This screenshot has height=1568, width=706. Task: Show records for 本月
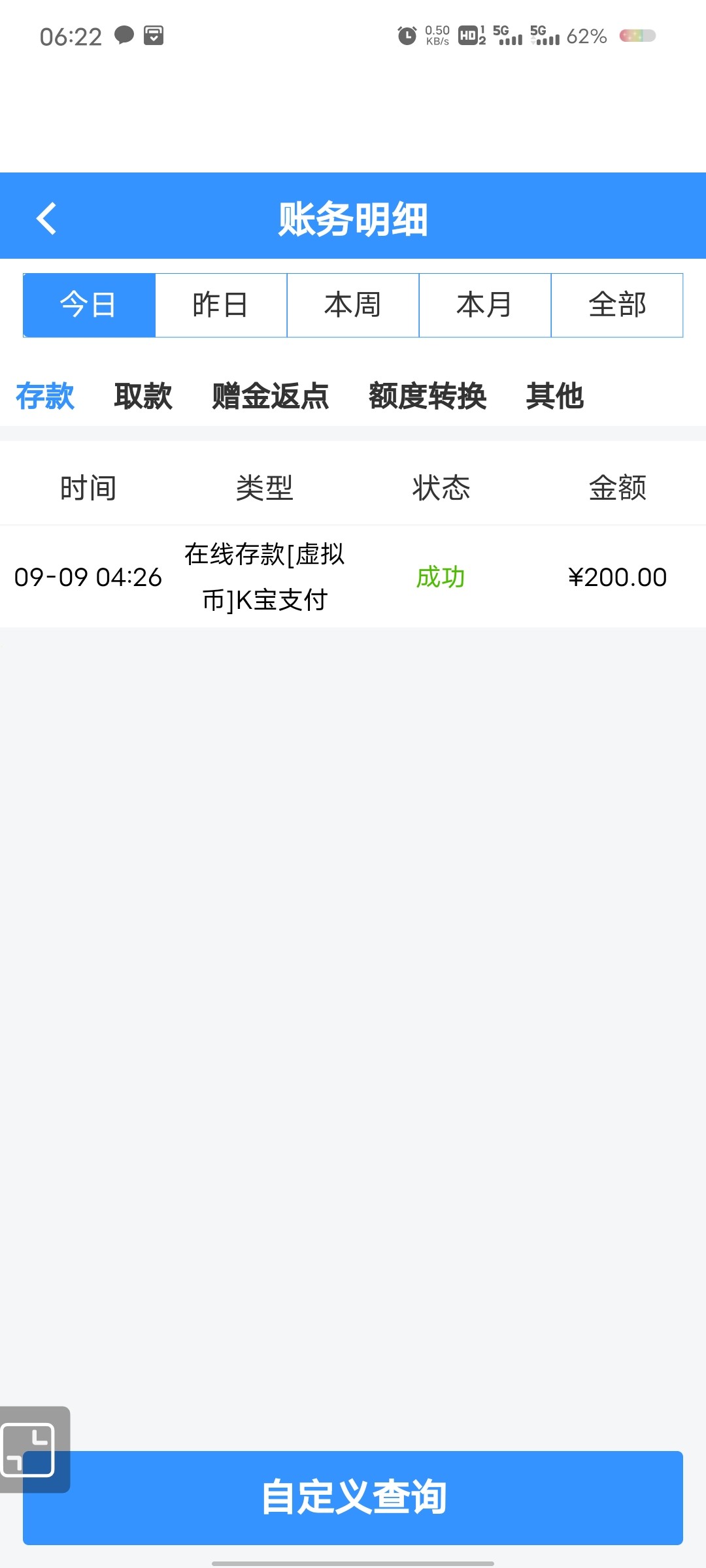485,305
